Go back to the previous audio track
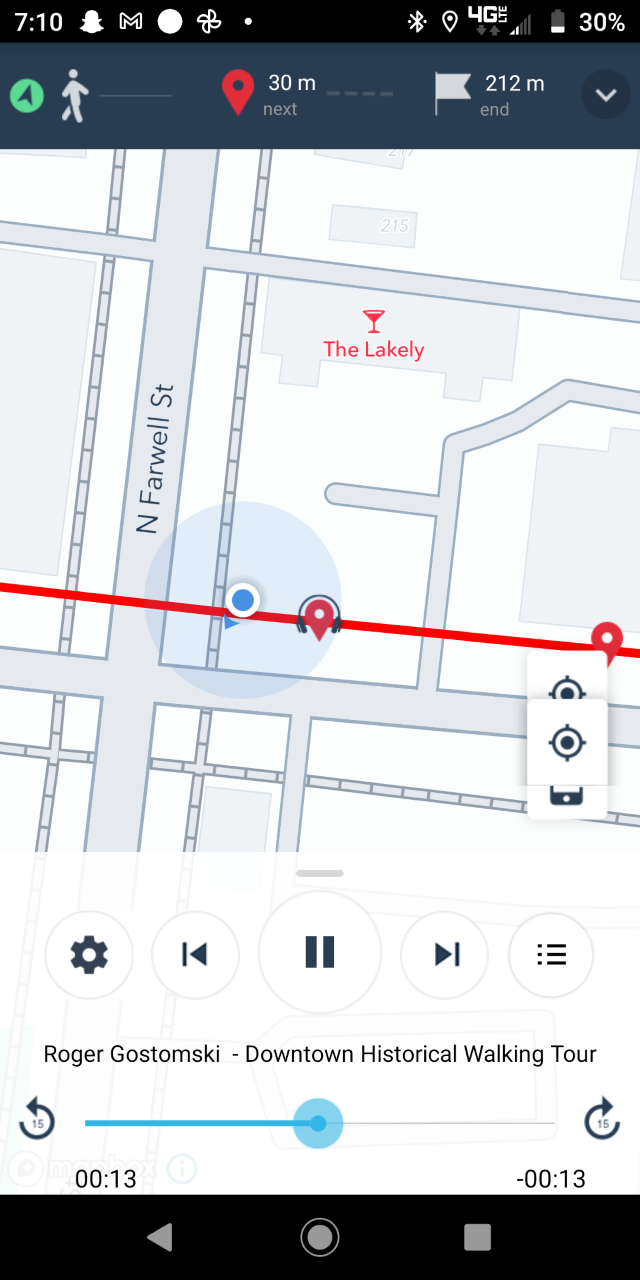This screenshot has height=1280, width=640. pyautogui.click(x=195, y=955)
